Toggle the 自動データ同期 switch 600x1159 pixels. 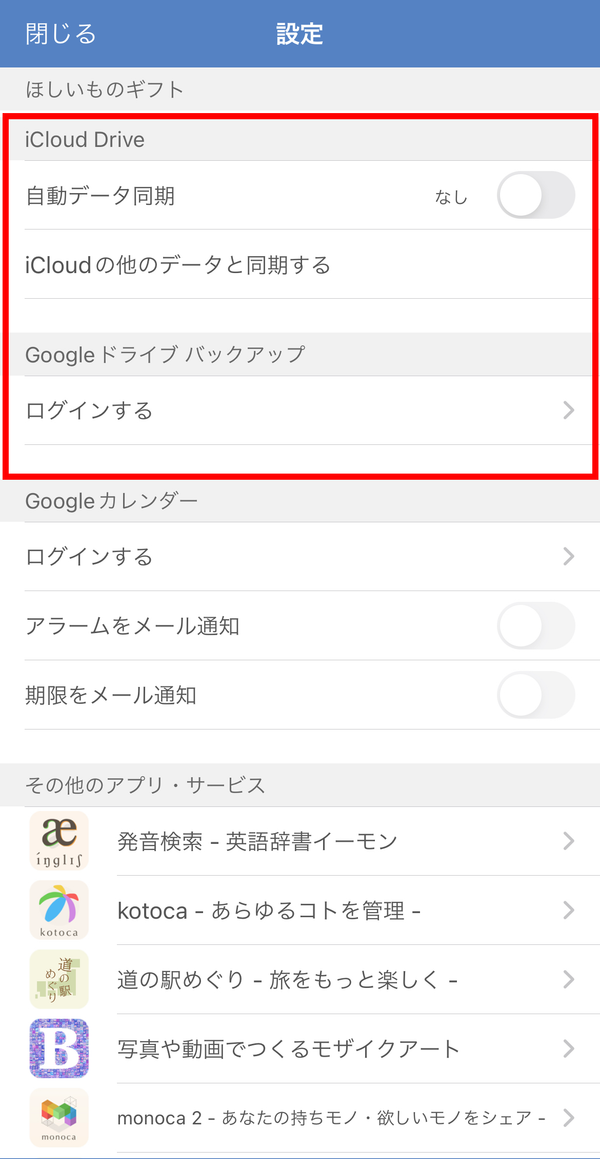point(536,196)
